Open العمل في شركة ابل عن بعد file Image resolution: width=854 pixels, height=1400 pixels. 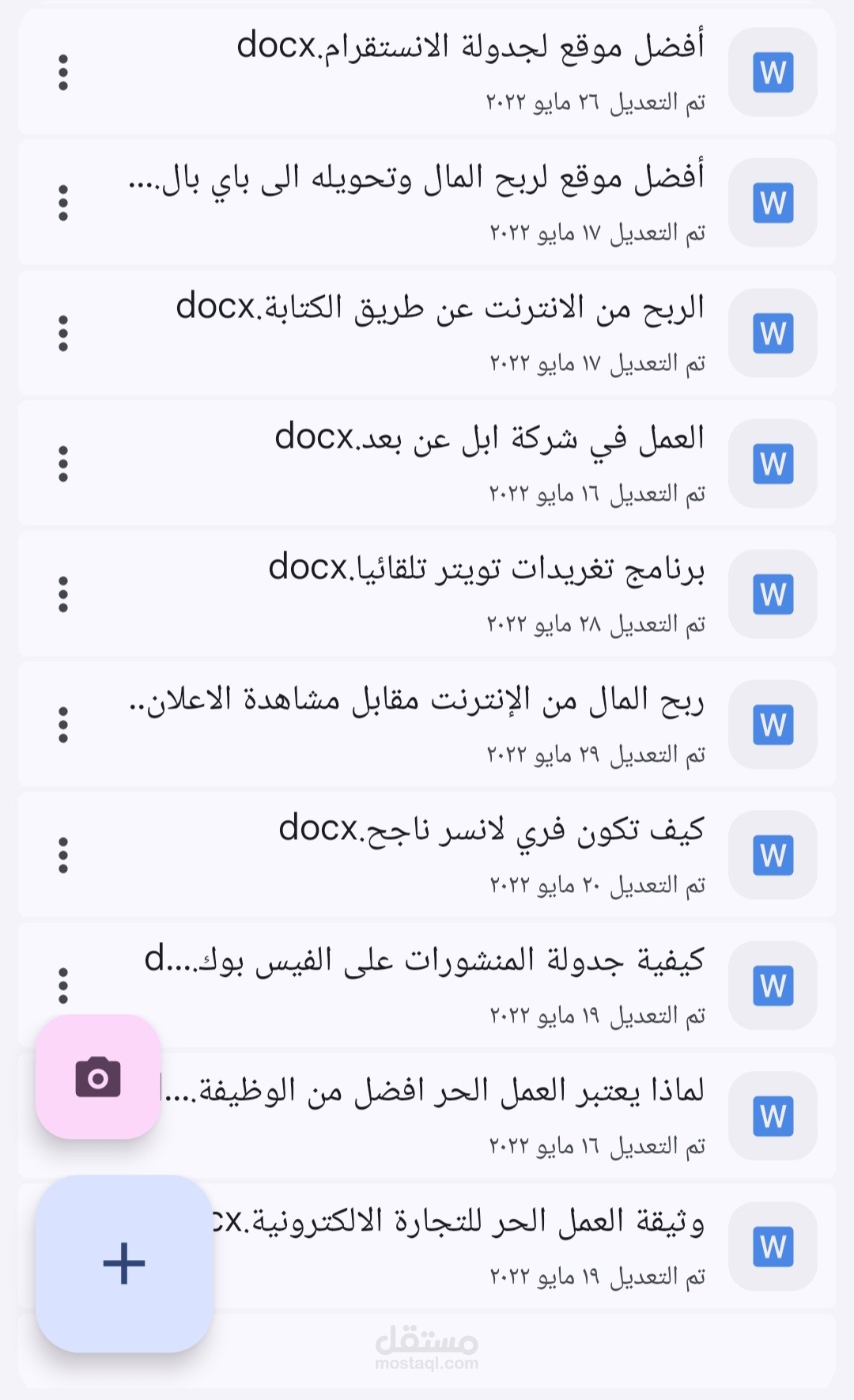click(489, 439)
